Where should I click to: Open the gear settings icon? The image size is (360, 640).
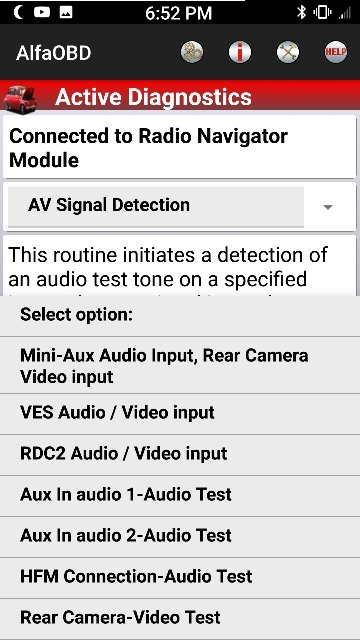192,52
